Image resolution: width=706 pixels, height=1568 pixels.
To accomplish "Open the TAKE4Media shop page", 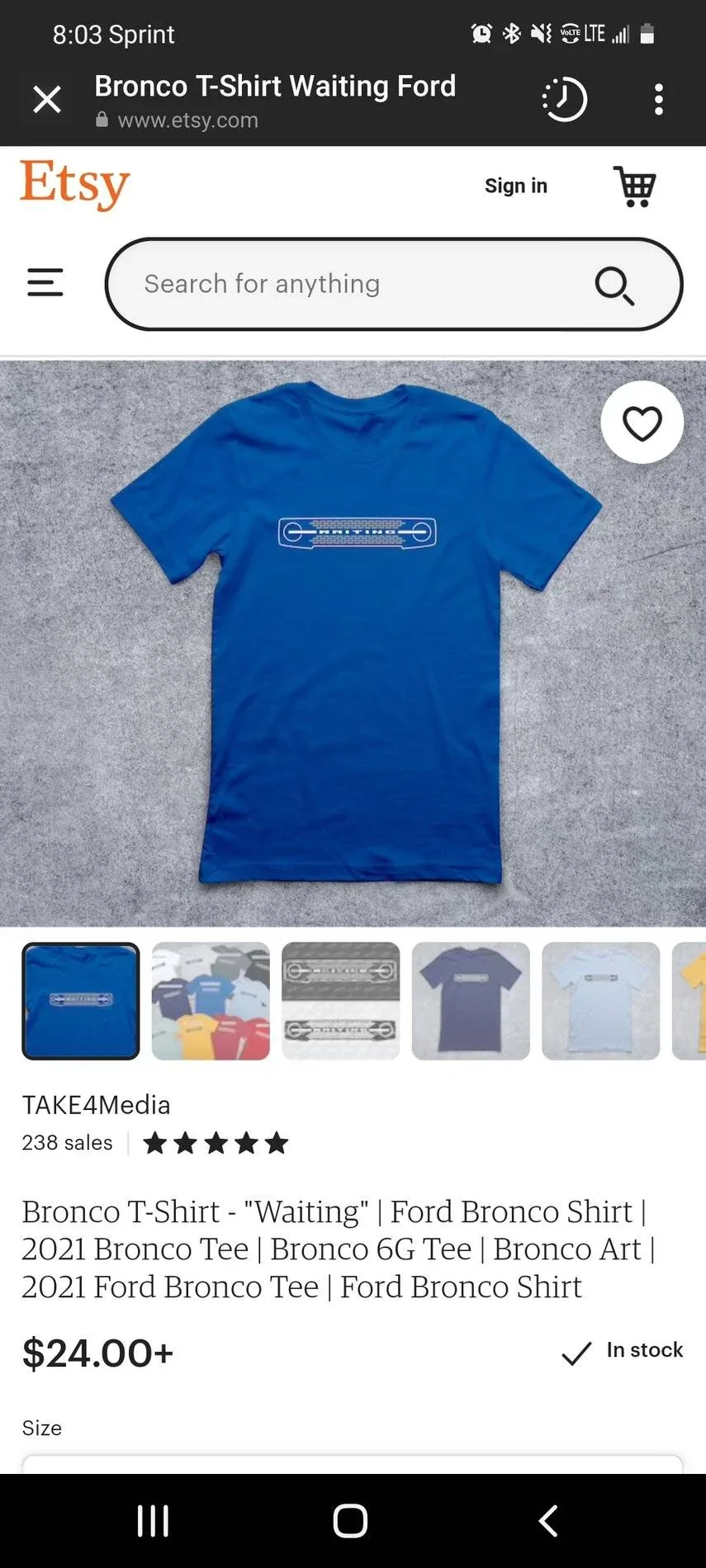I will (x=96, y=1104).
